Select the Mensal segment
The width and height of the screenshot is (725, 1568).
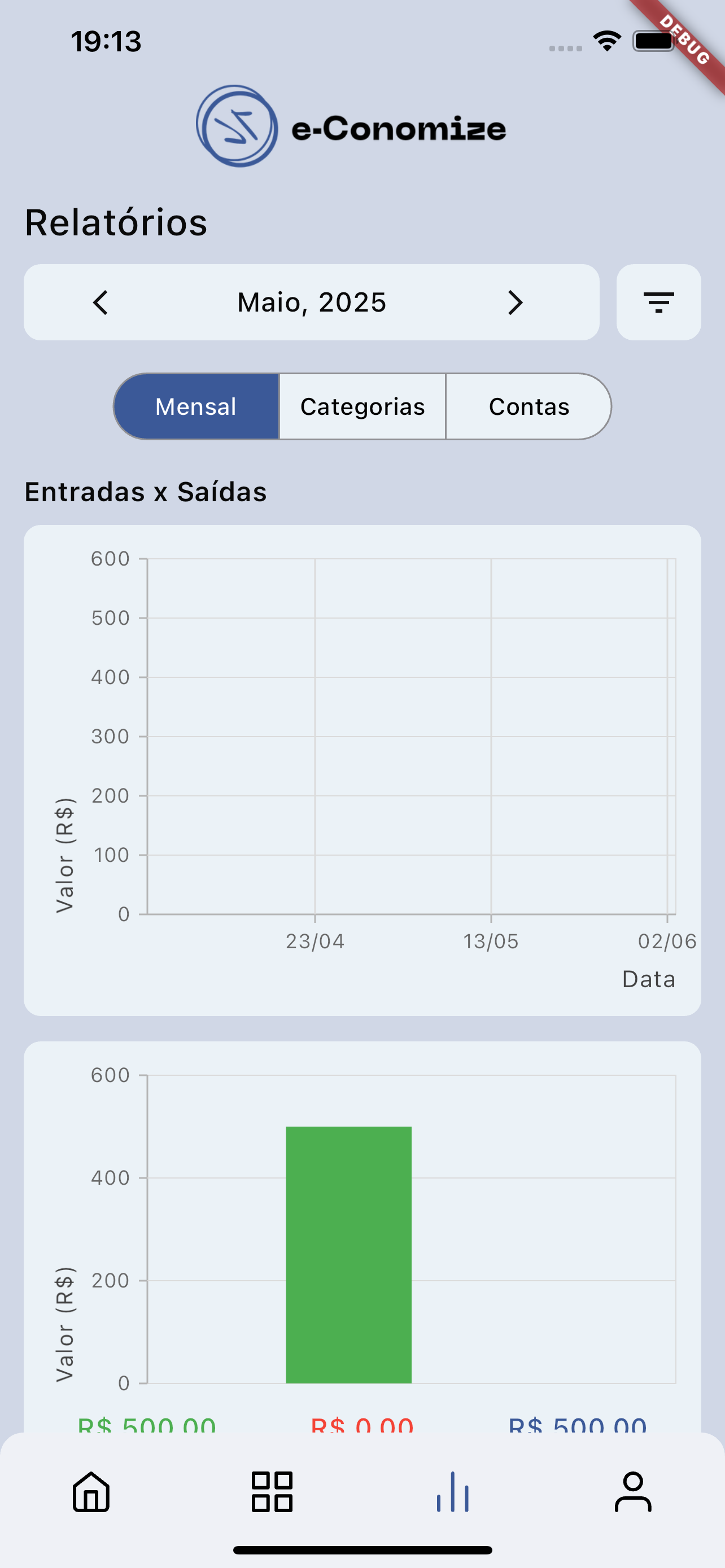(196, 406)
